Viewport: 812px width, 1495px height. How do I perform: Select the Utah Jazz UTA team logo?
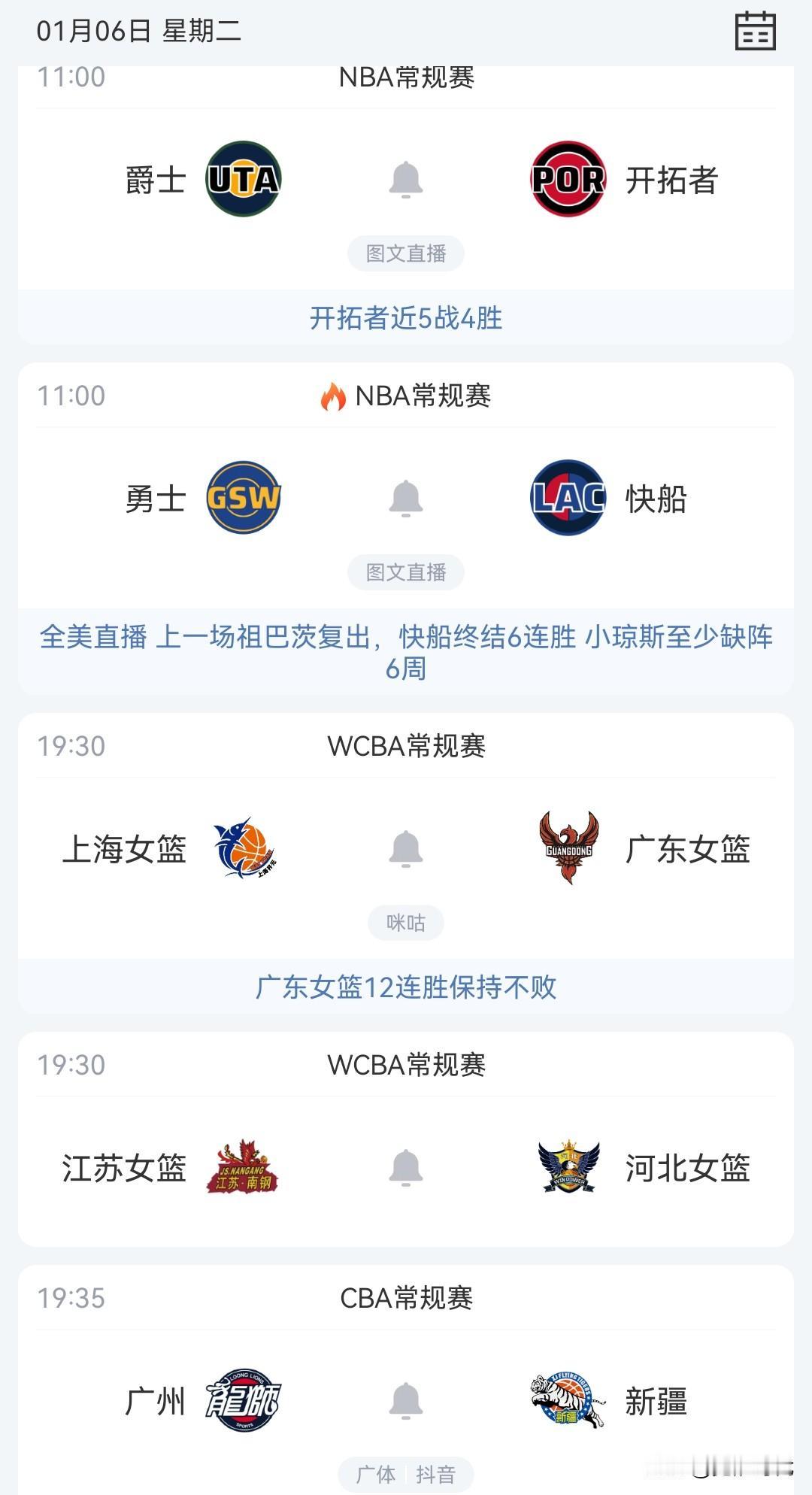244,180
